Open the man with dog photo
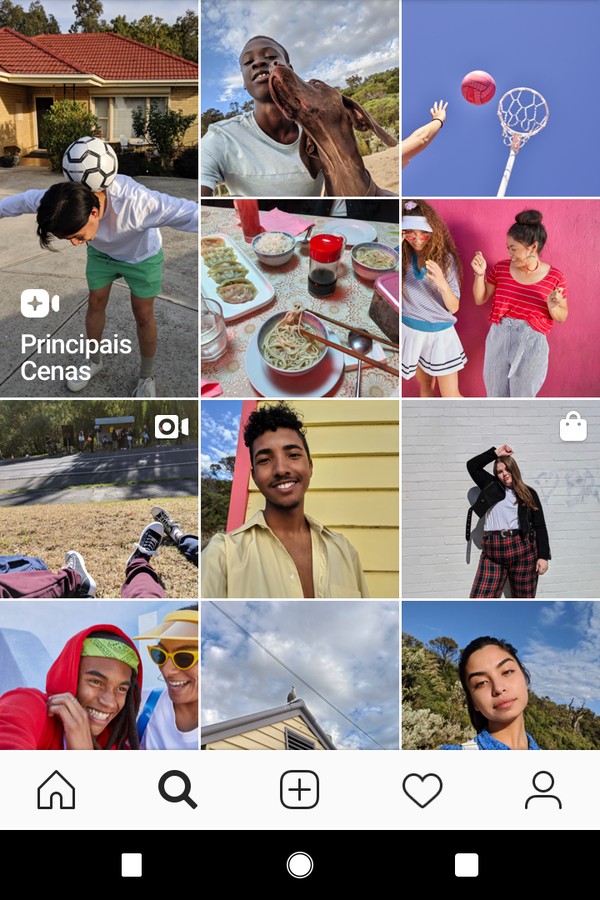The height and width of the screenshot is (900, 600). click(299, 98)
